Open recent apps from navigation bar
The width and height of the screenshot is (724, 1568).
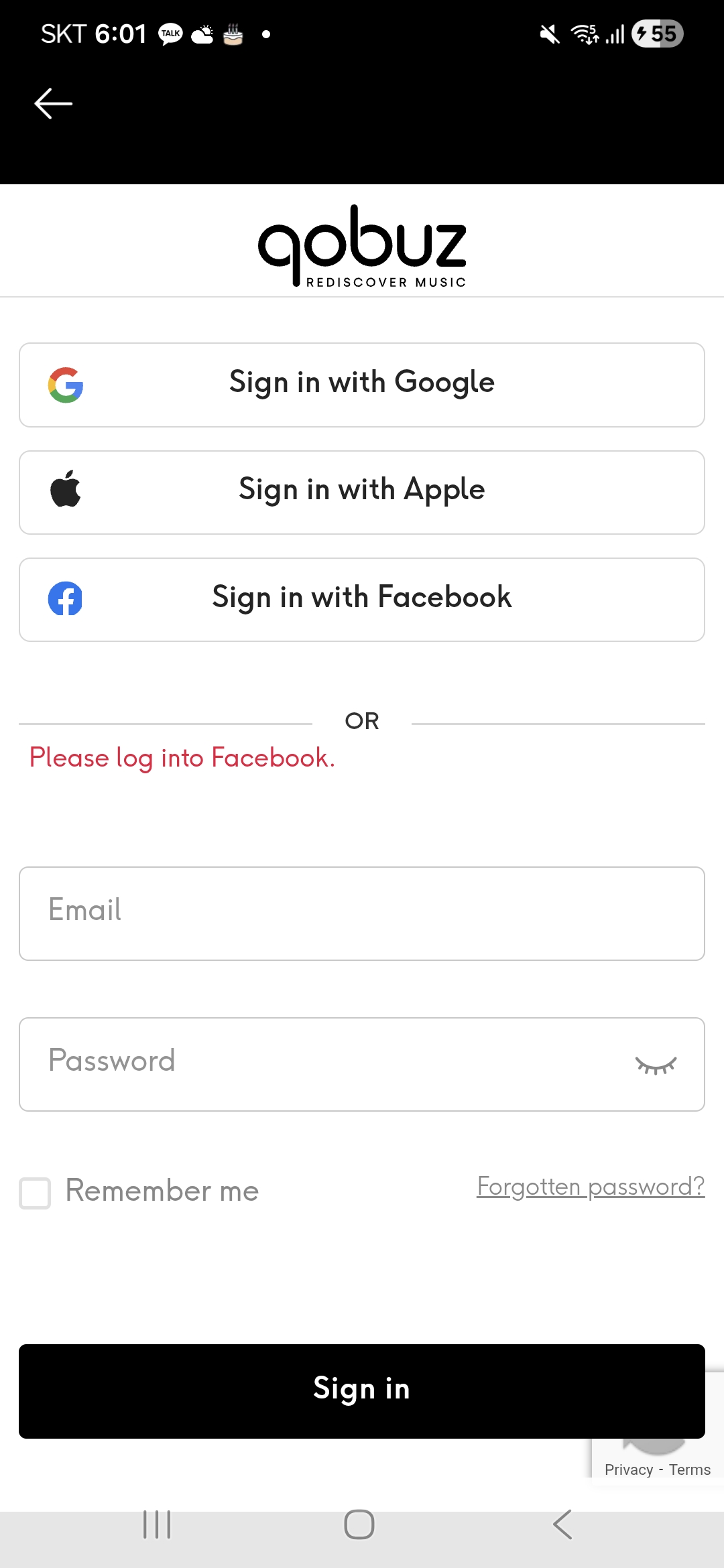[x=157, y=1524]
